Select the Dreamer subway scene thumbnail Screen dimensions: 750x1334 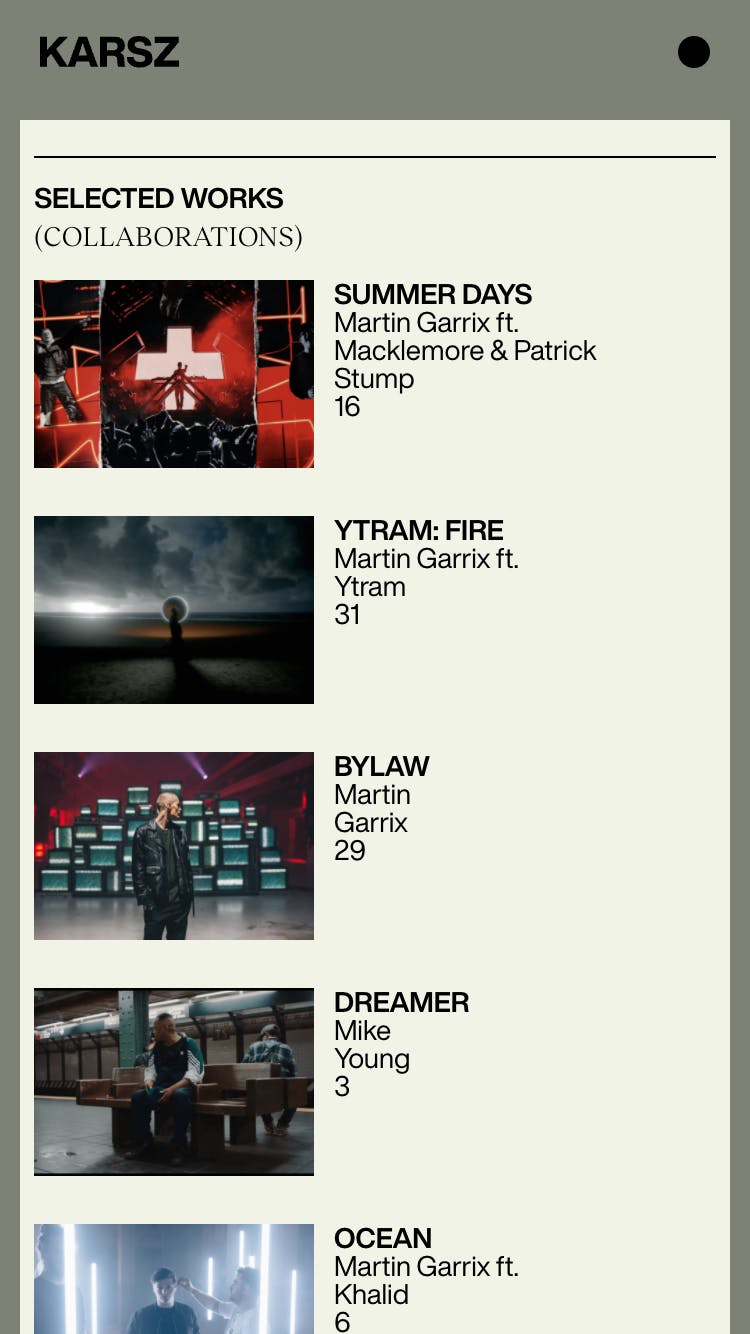[174, 1082]
